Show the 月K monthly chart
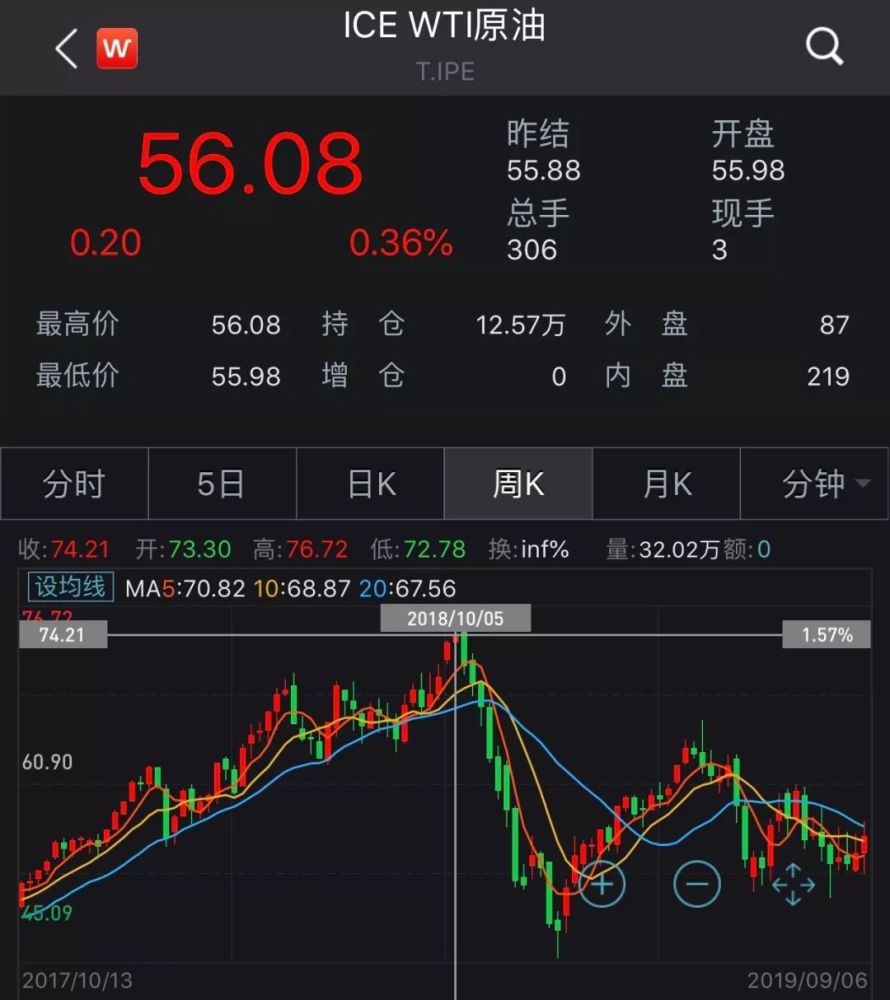This screenshot has height=1000, width=890. point(666,484)
